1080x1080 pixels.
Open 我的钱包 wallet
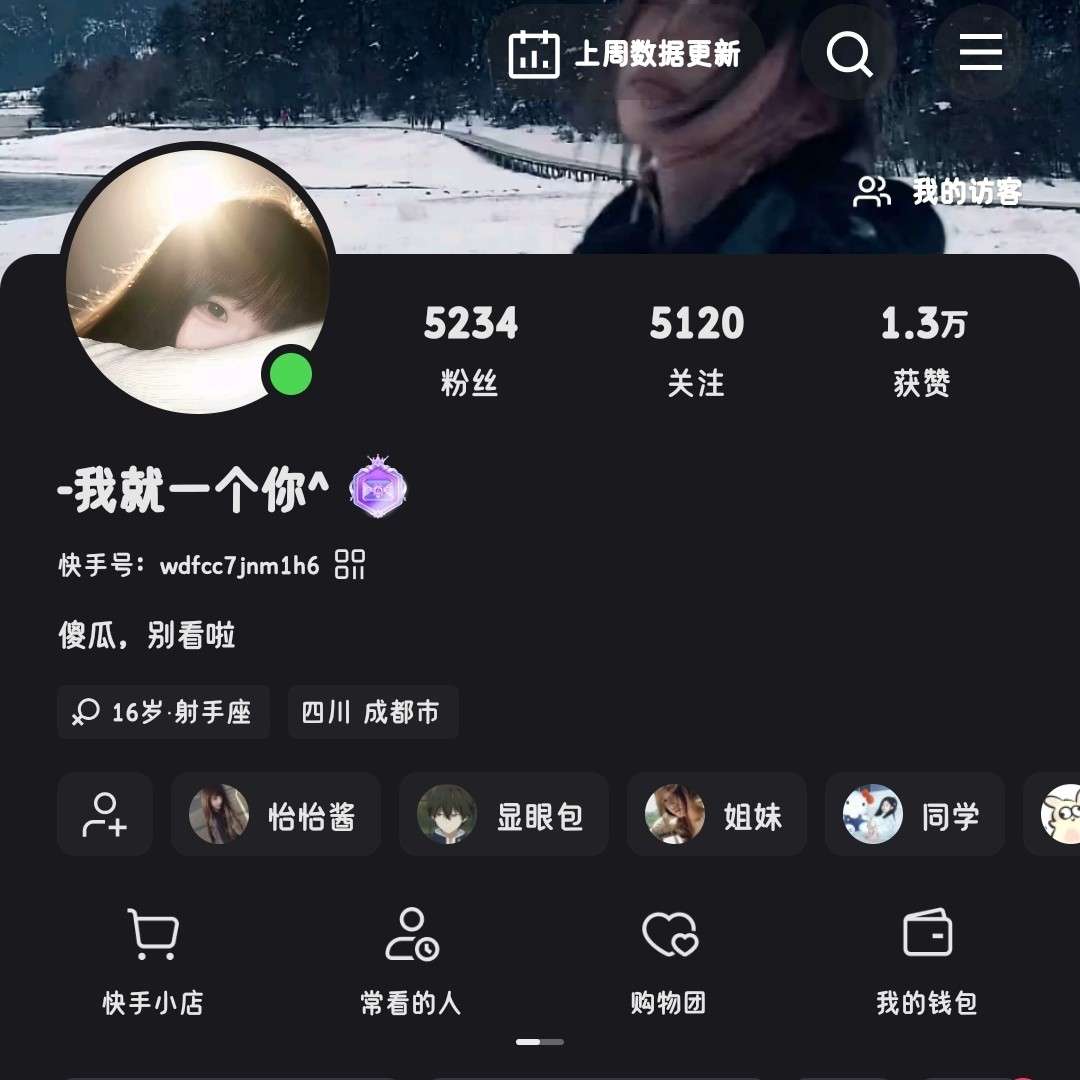(927, 960)
